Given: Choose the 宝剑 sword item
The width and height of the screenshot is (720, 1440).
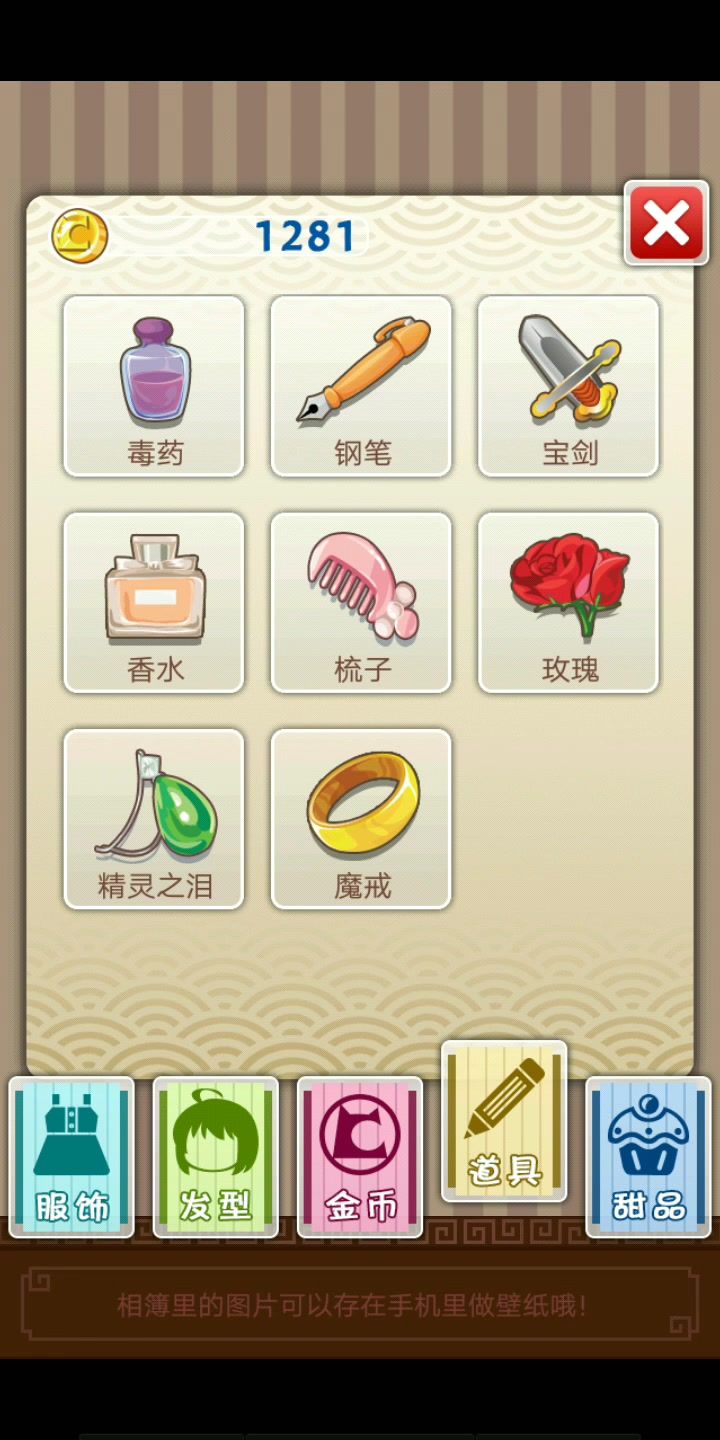Looking at the screenshot, I should point(568,386).
